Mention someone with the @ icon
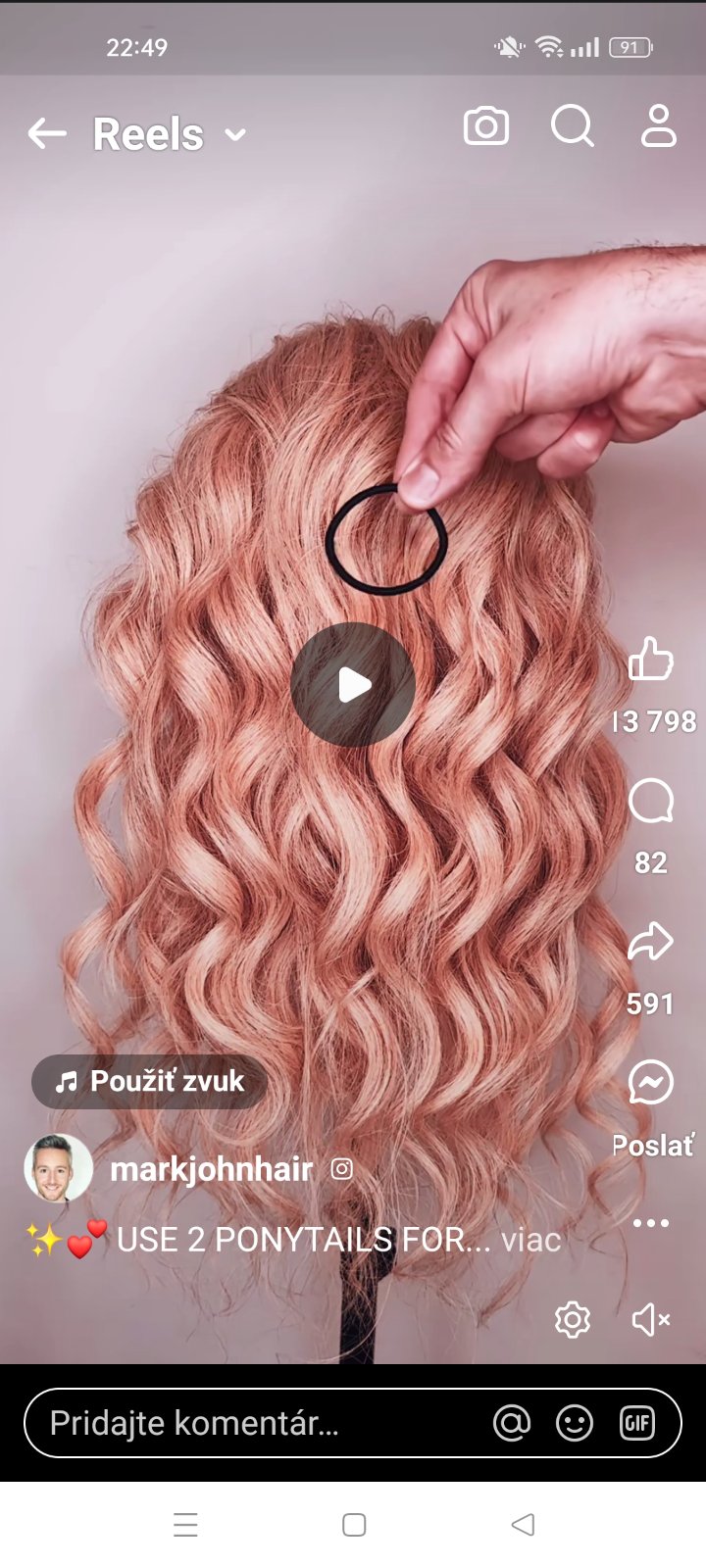The width and height of the screenshot is (706, 1568). (511, 1423)
